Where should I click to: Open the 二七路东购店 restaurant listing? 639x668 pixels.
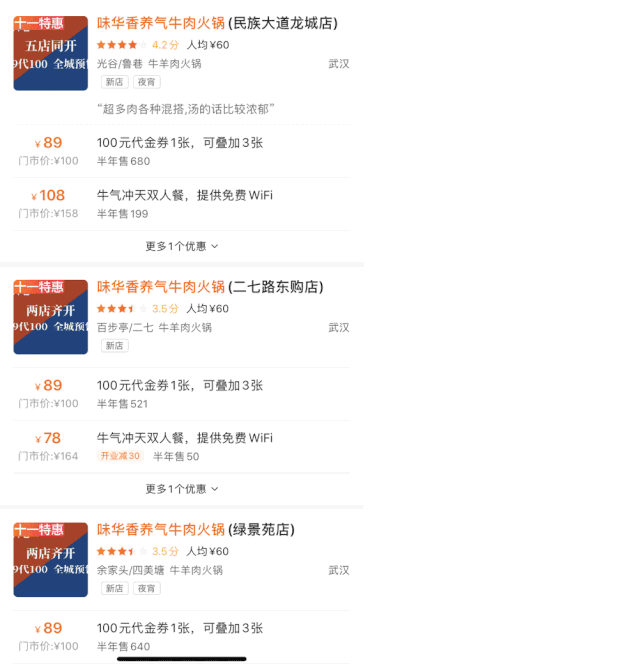[x=210, y=287]
